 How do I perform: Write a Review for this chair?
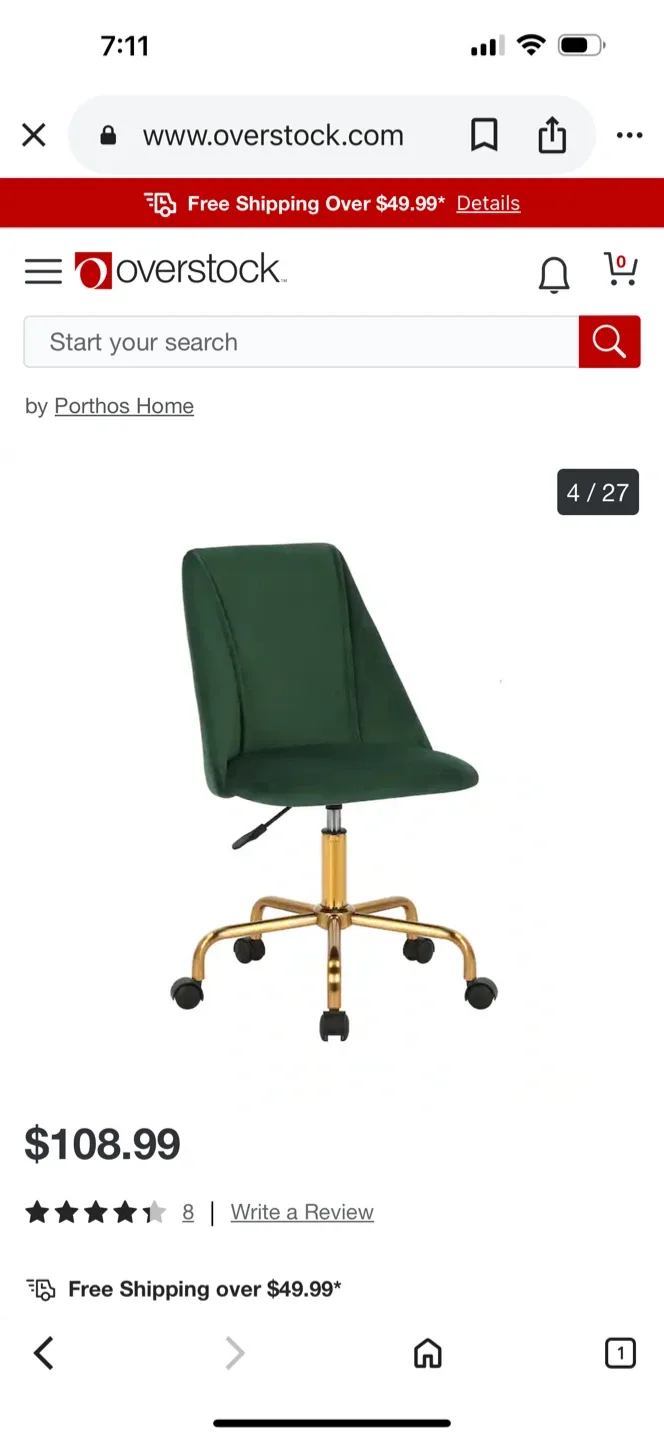click(x=302, y=1212)
